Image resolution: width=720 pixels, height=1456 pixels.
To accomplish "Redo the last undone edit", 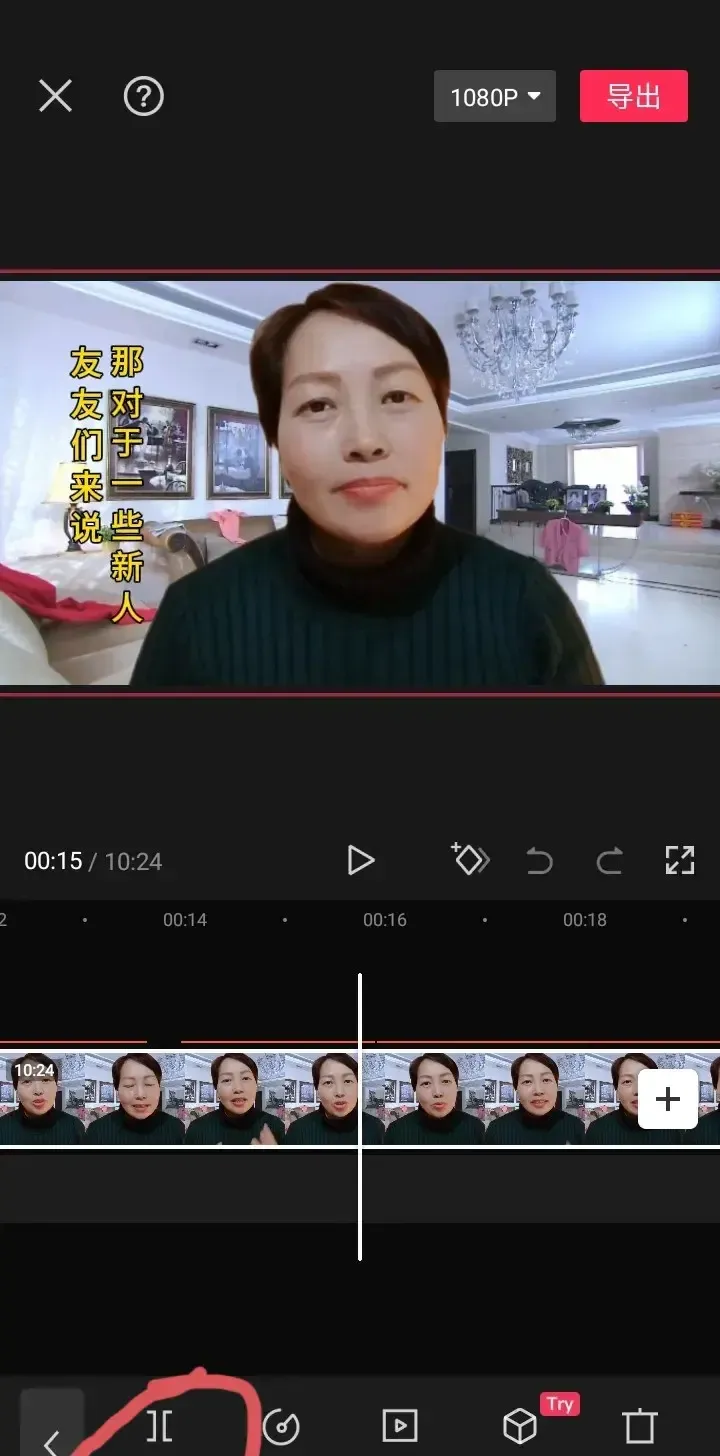I will tap(609, 860).
